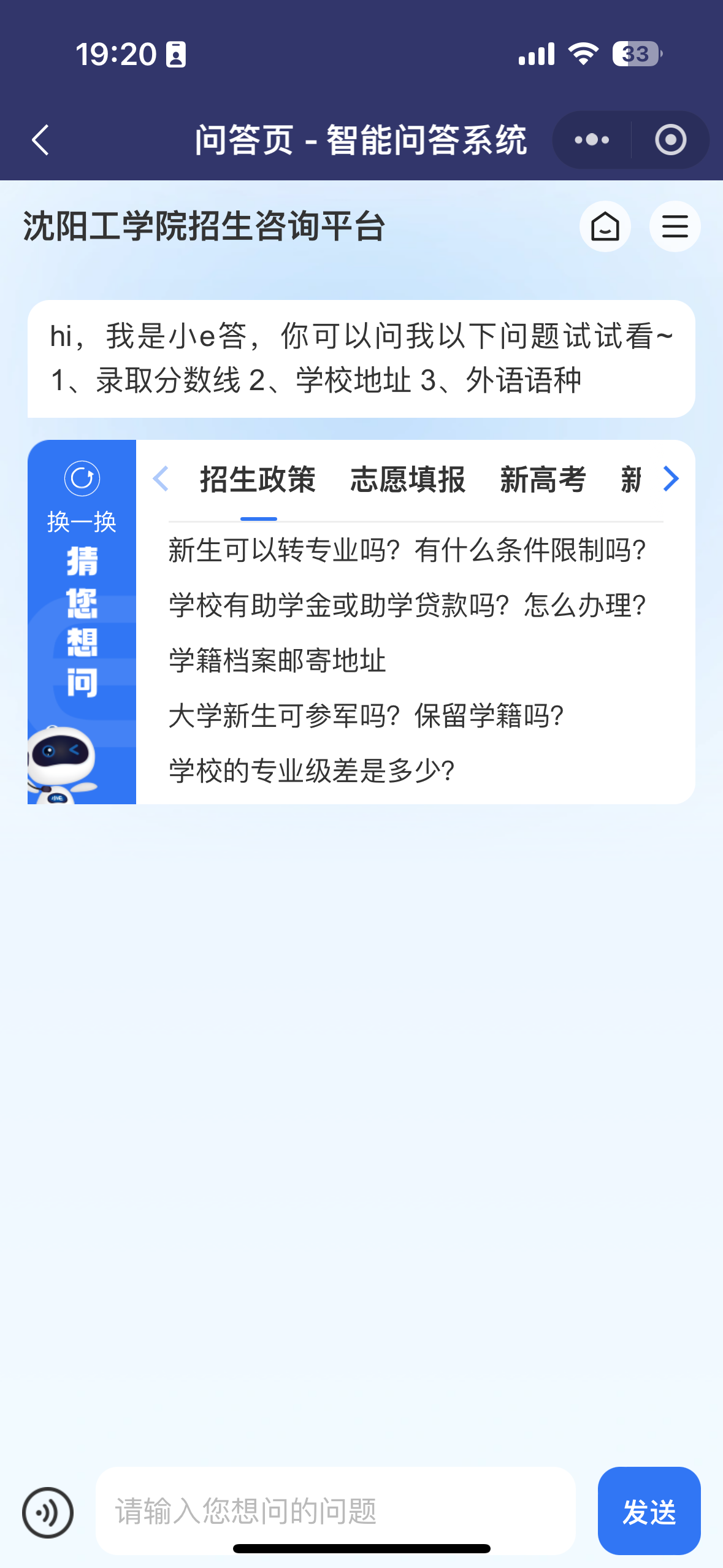Viewport: 723px width, 1568px height.
Task: Show previous category tabs with left arrow
Action: 161,479
